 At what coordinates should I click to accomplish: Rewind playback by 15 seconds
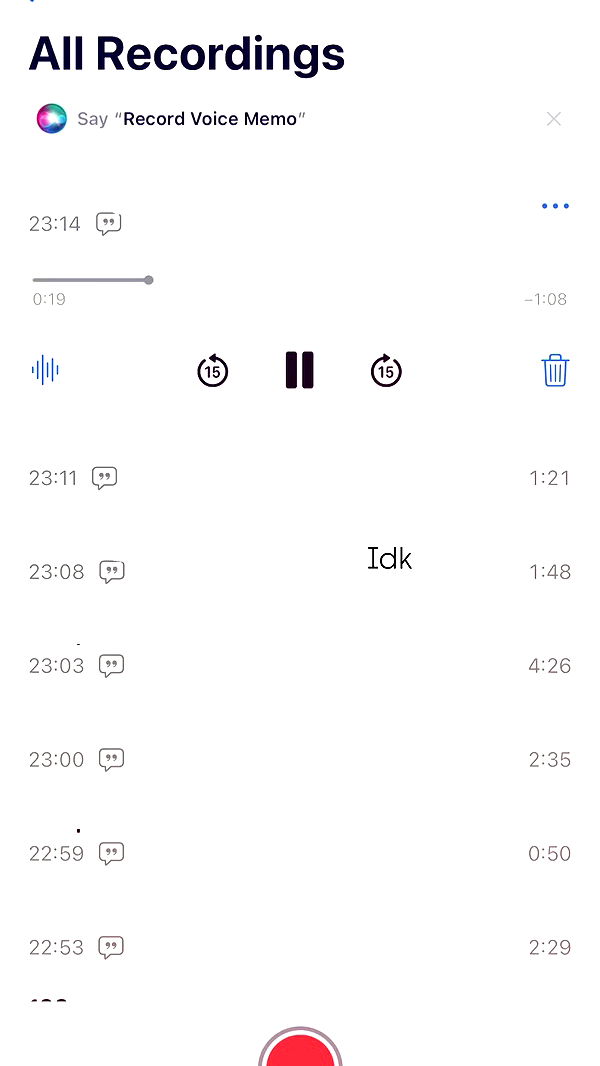click(212, 371)
